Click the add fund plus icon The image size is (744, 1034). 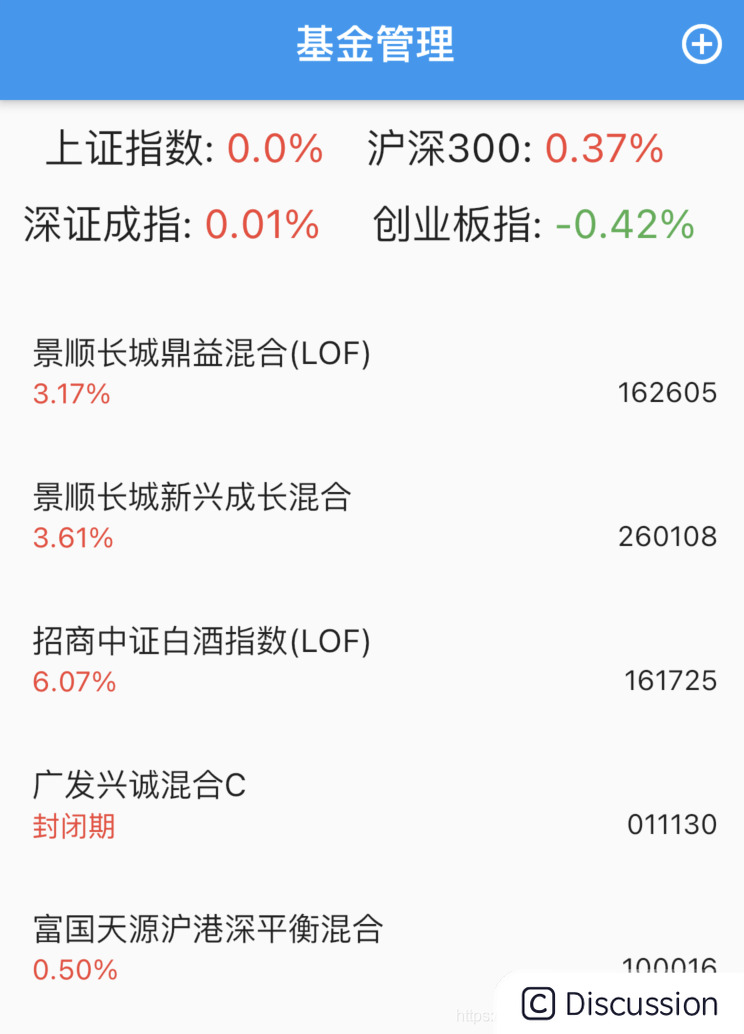point(701,44)
